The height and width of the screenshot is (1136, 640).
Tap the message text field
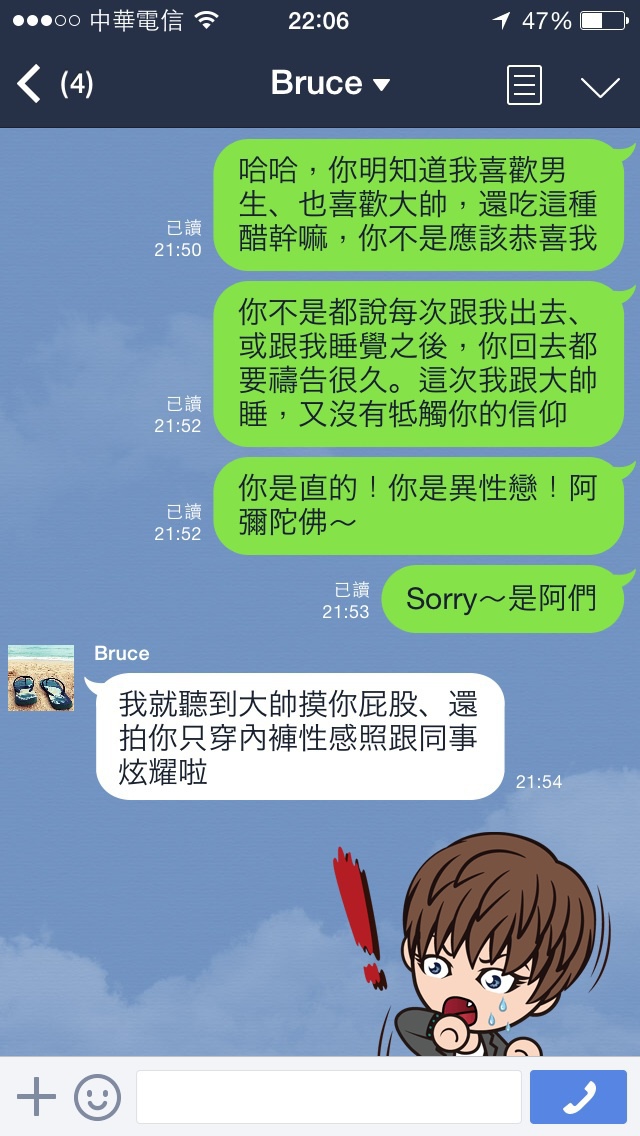coord(328,1097)
